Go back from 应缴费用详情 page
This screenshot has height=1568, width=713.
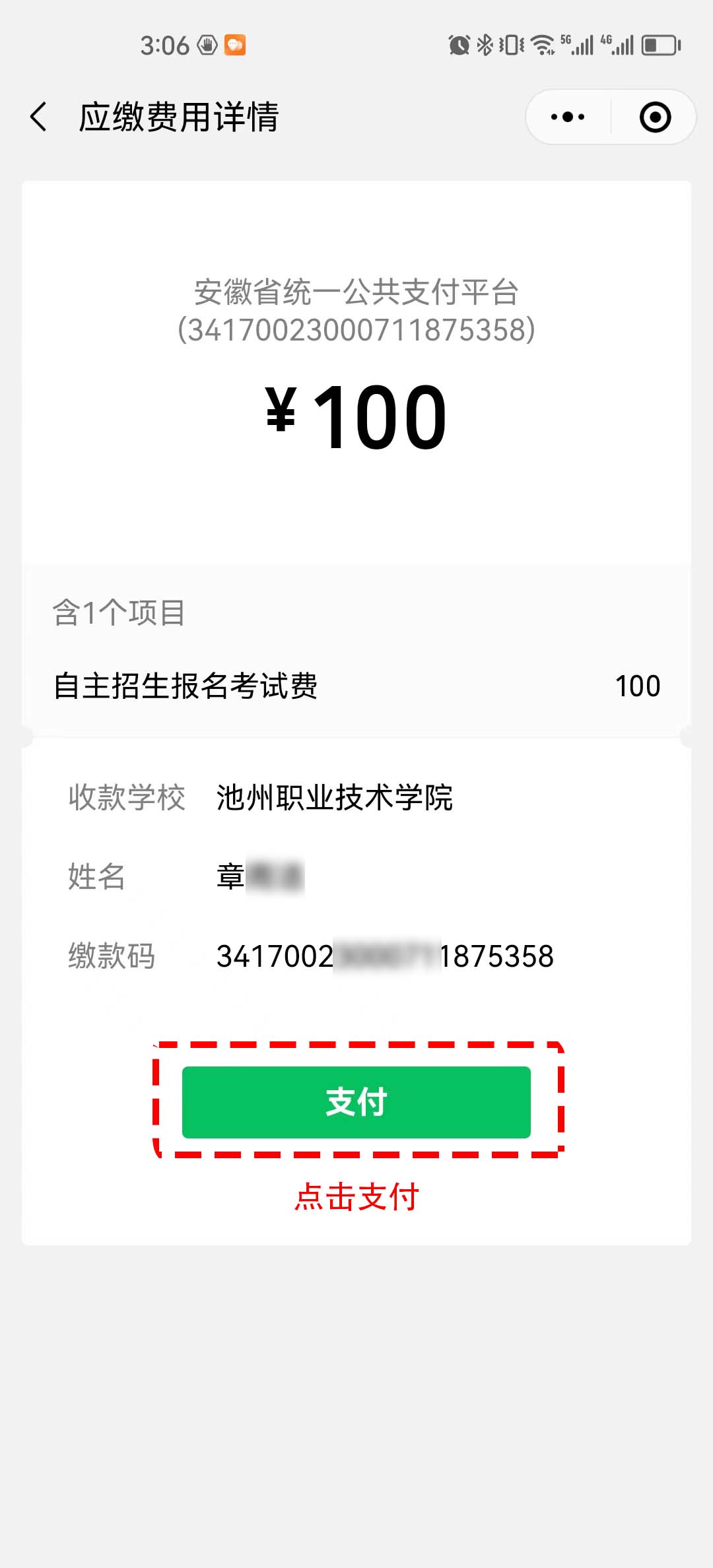pos(39,117)
